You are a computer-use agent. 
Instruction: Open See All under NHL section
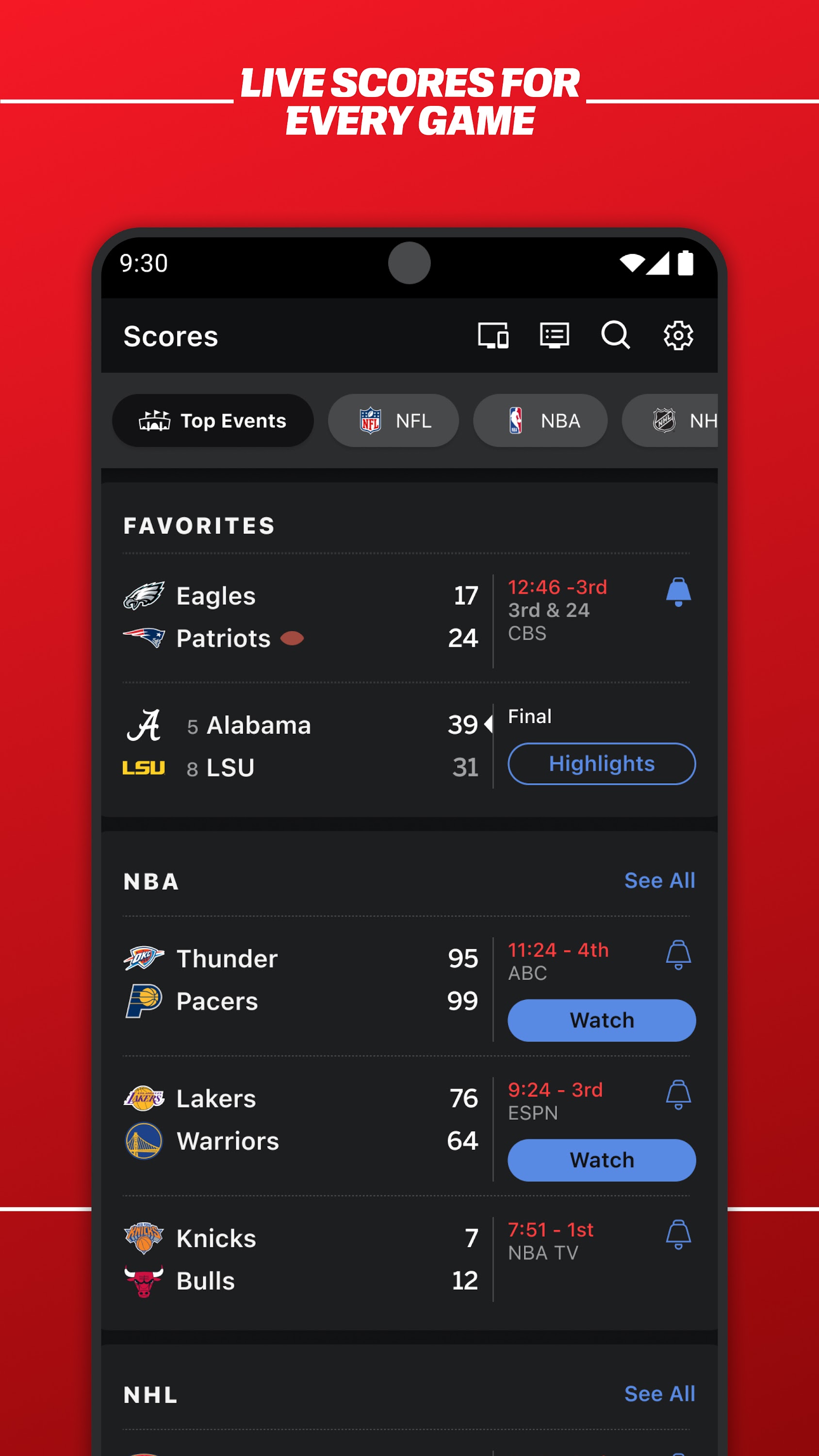pos(659,1393)
